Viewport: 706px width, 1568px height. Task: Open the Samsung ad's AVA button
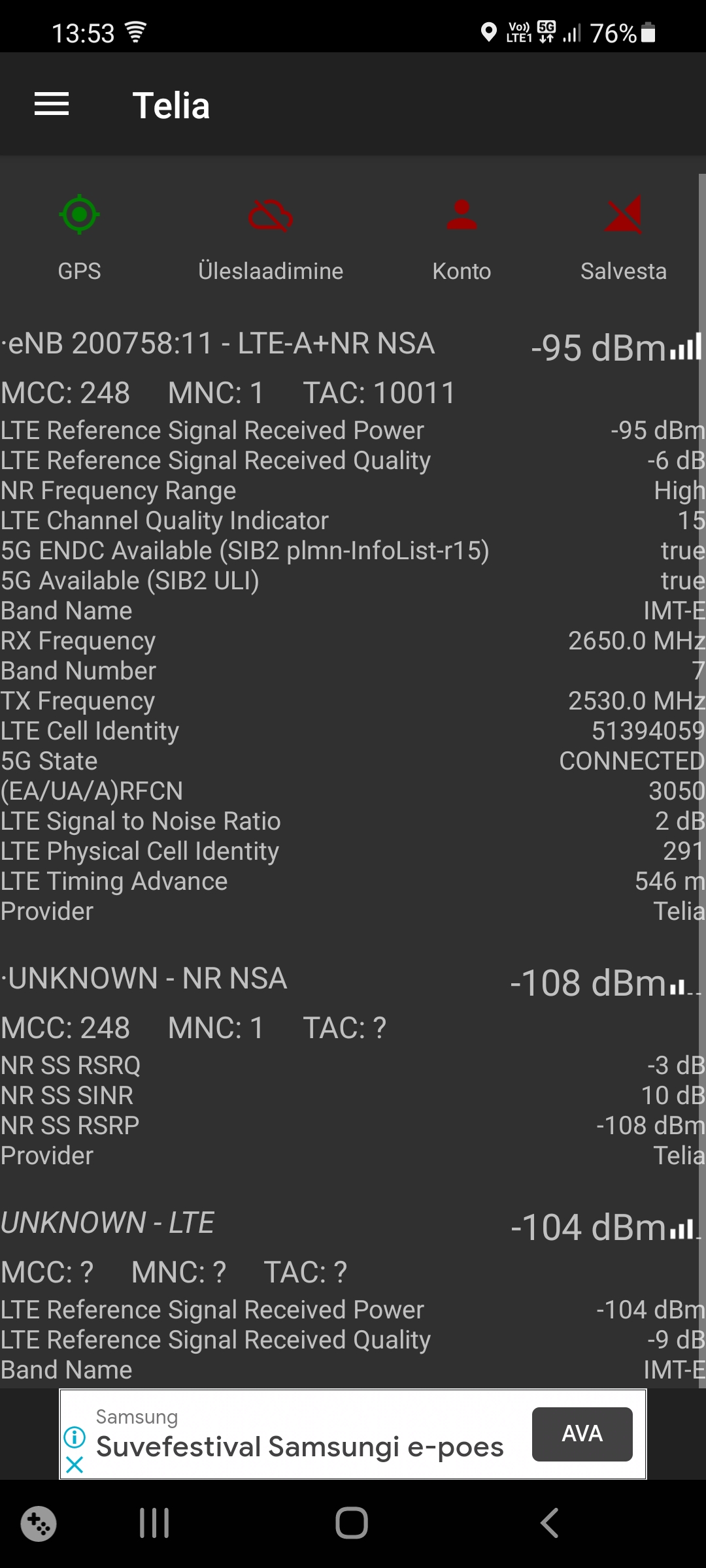click(582, 1434)
